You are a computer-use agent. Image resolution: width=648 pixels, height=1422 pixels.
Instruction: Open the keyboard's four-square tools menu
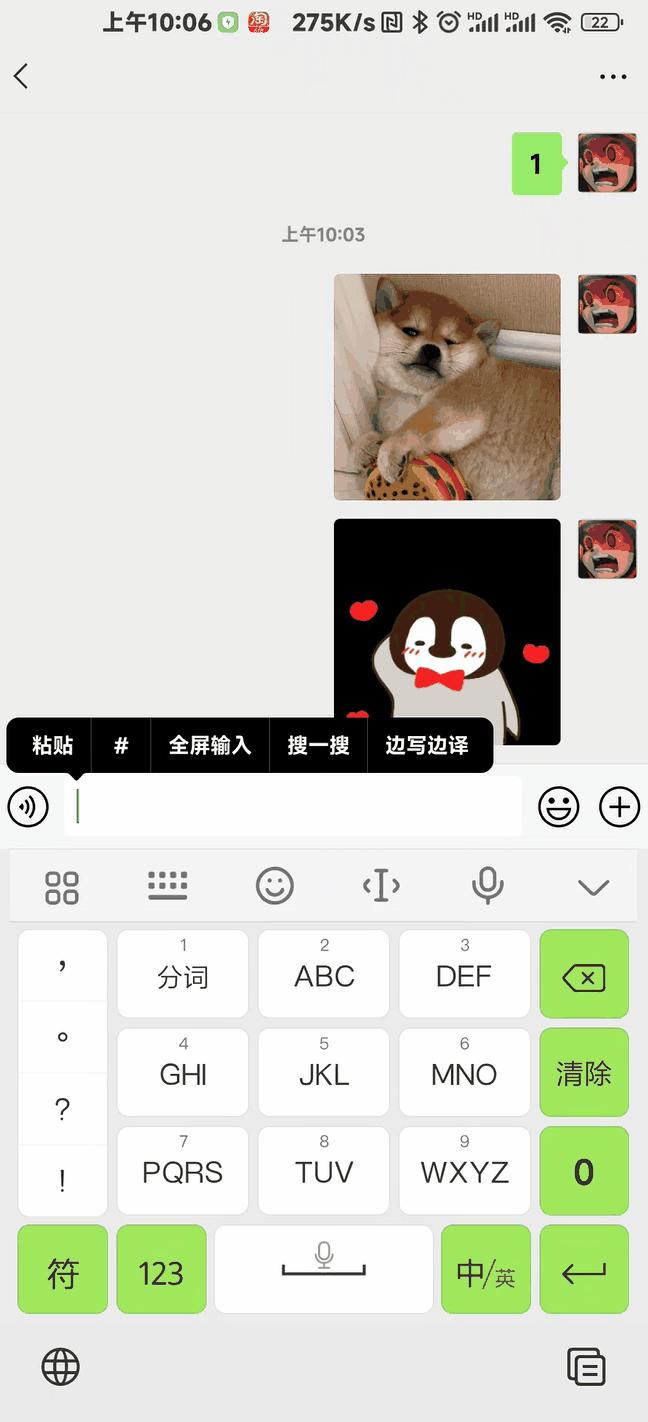62,886
